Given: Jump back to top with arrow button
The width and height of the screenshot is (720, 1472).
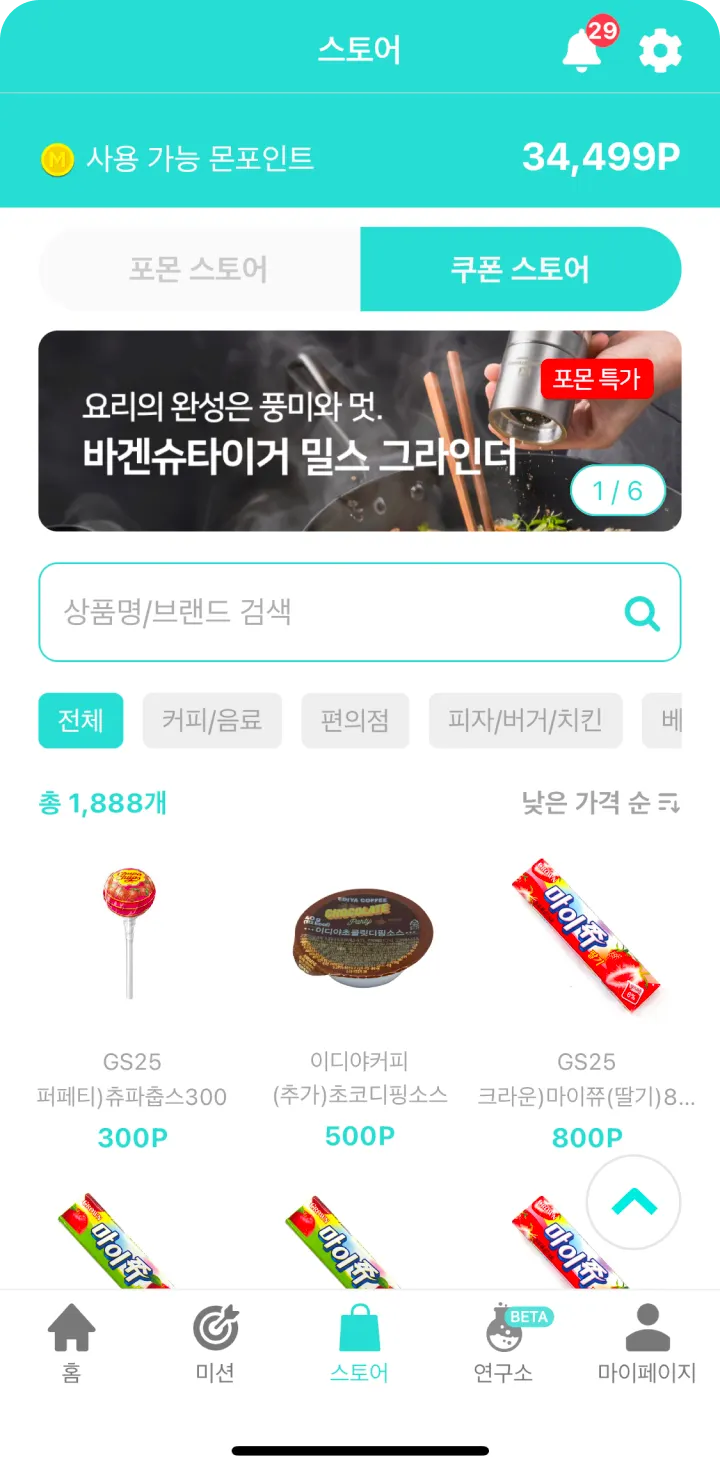Looking at the screenshot, I should click(x=633, y=1202).
